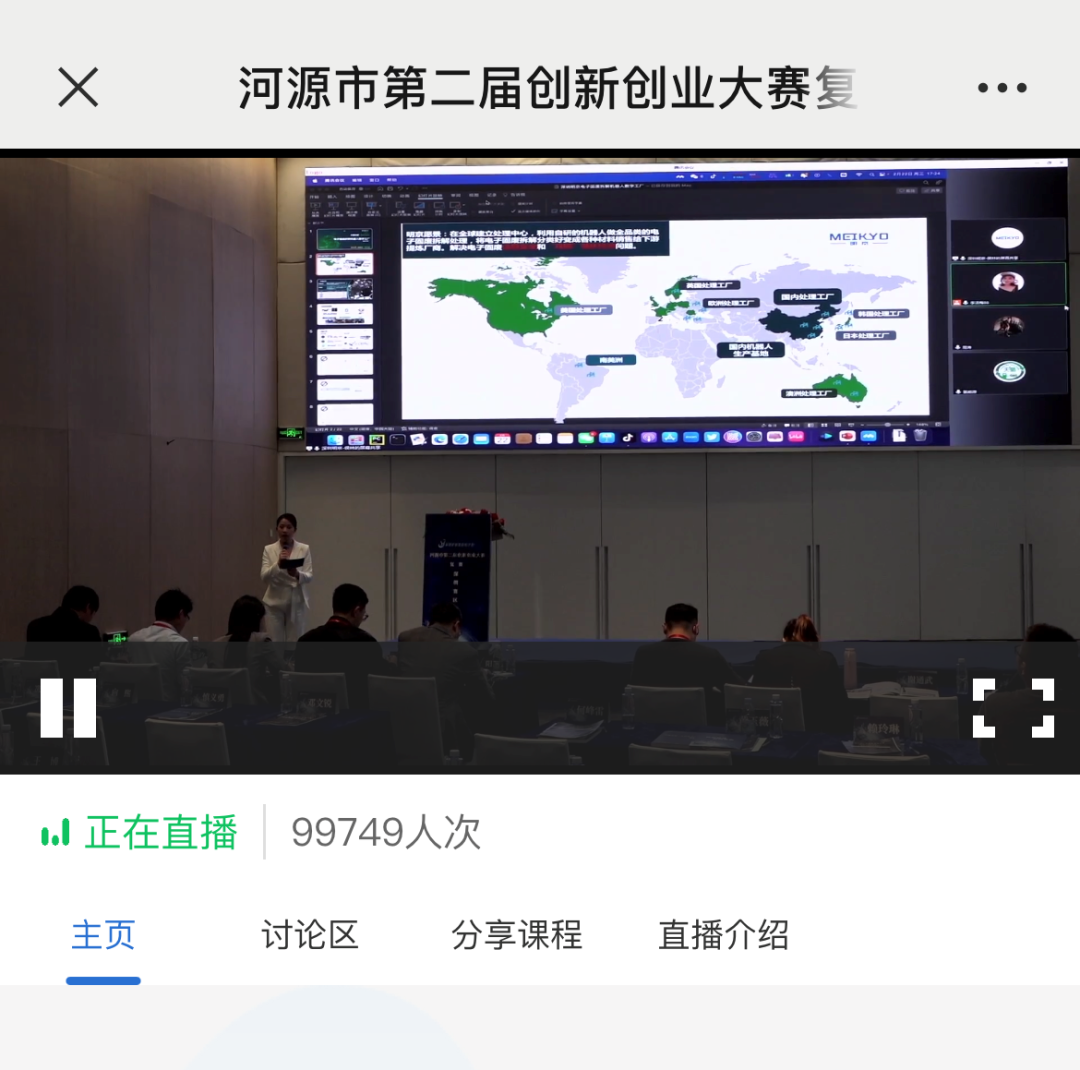The image size is (1080, 1070).
Task: Close the live stream page
Action: 78,88
